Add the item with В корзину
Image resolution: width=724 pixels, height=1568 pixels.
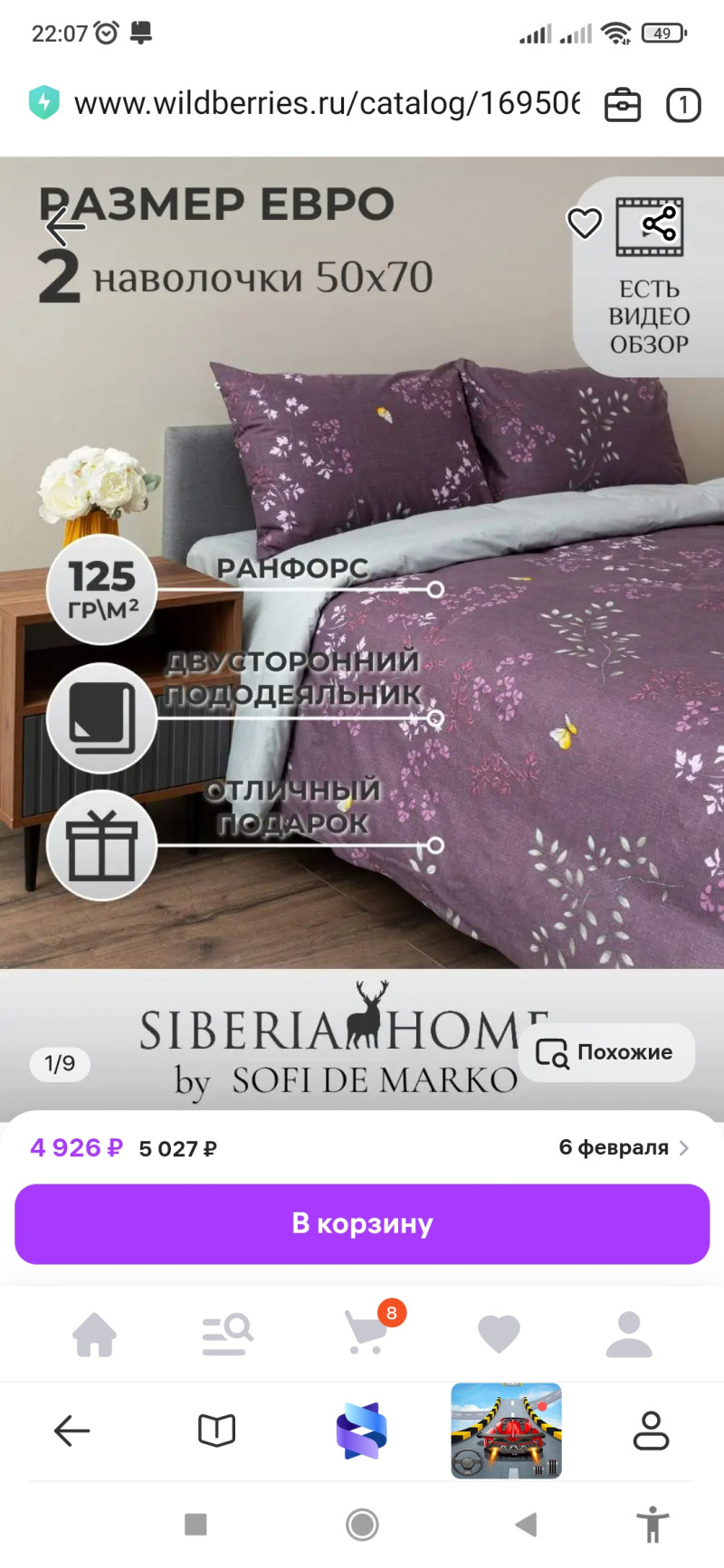coord(362,1223)
